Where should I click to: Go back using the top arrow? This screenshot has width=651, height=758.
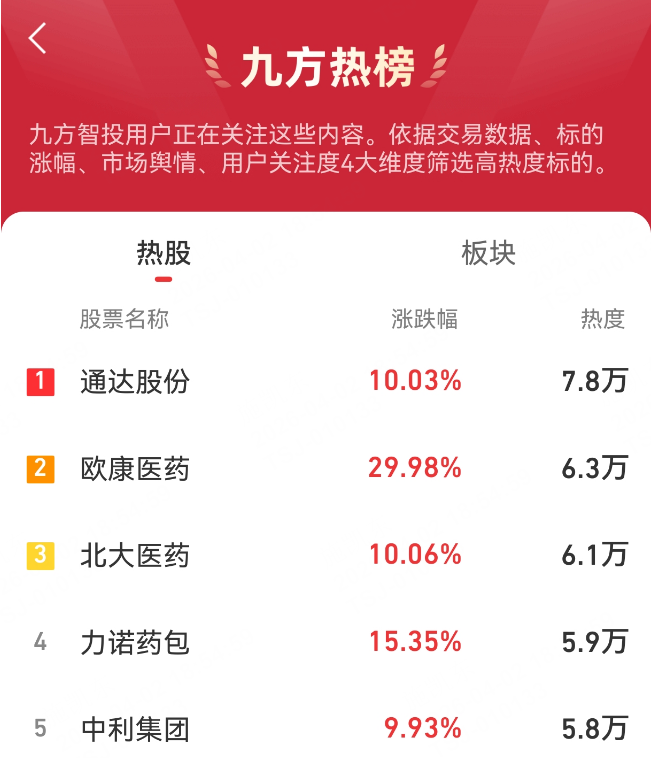[x=38, y=39]
